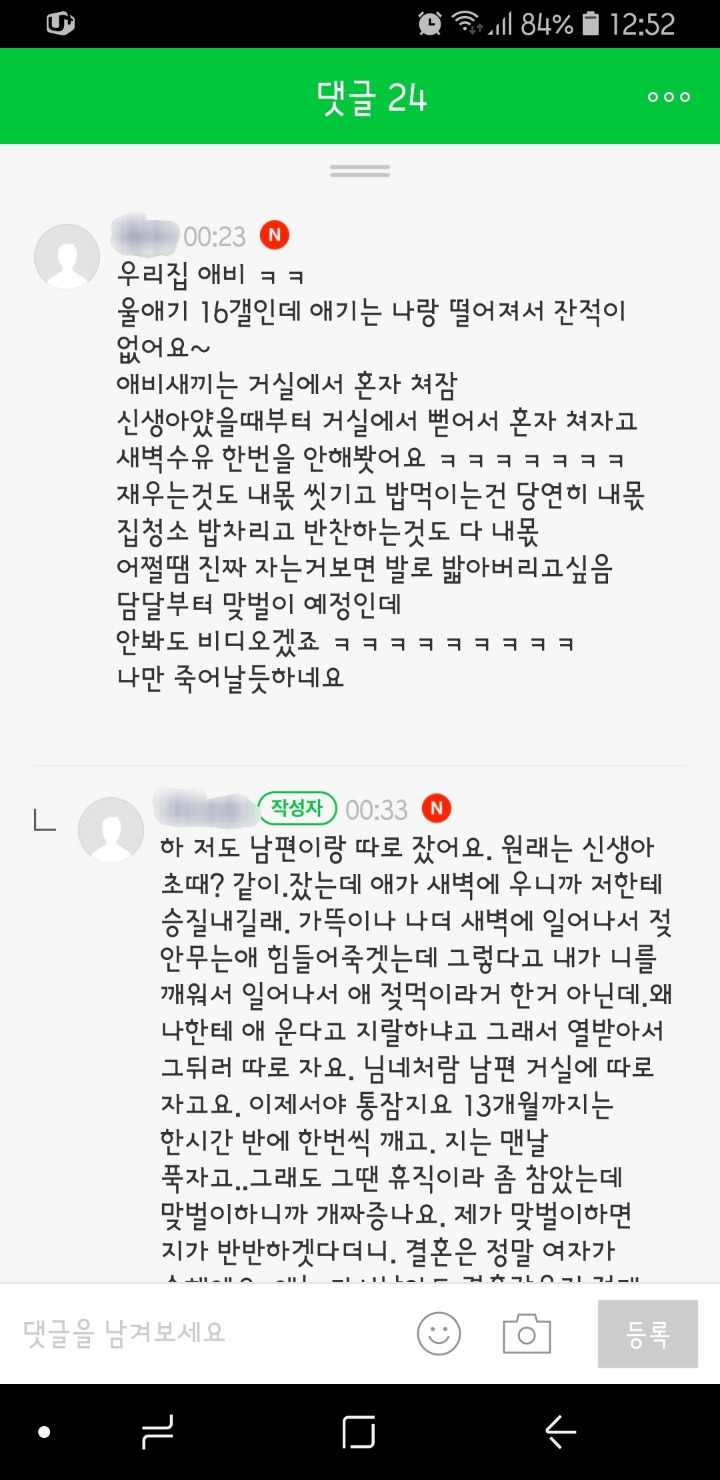Open the emoji sticker picker
This screenshot has height=1480, width=720.
[x=439, y=1333]
